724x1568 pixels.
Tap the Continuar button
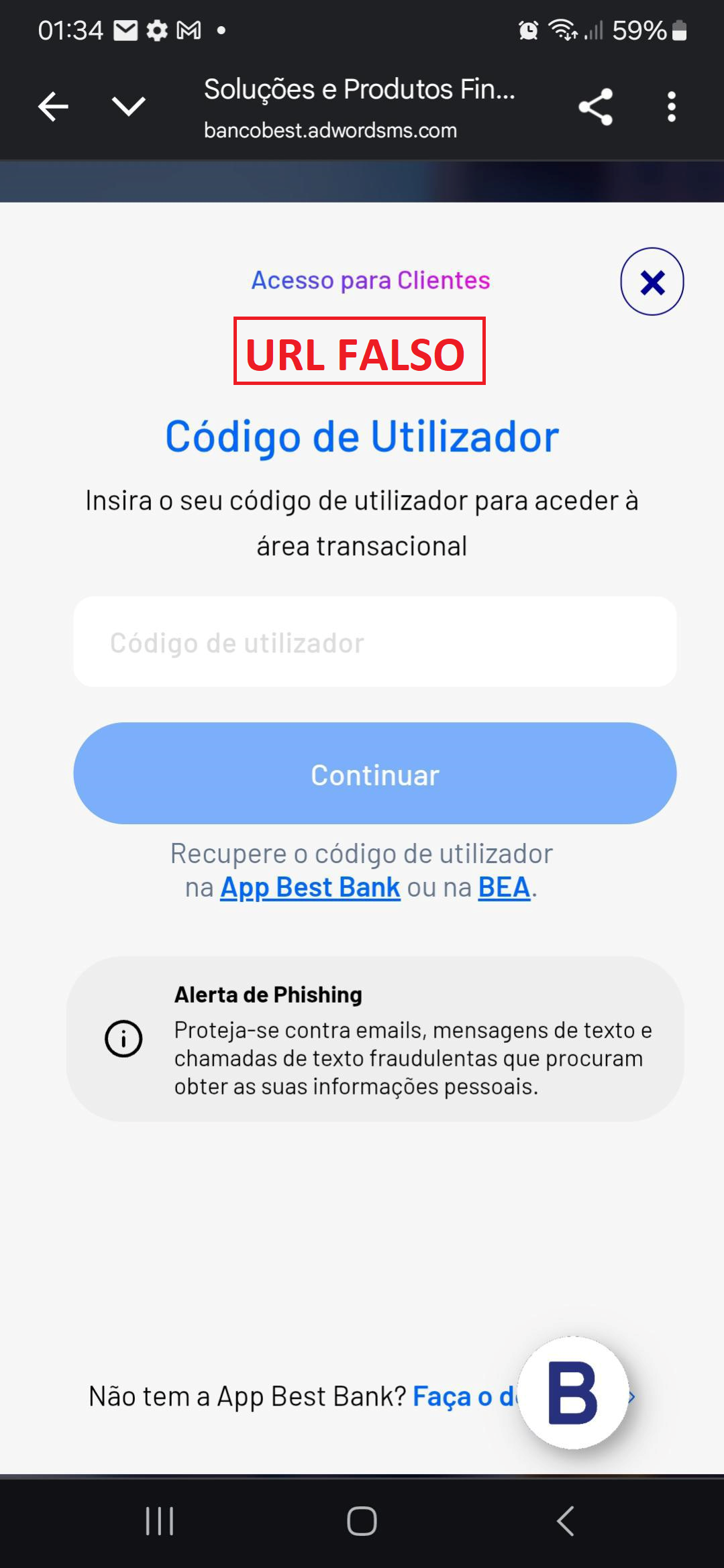(x=375, y=773)
